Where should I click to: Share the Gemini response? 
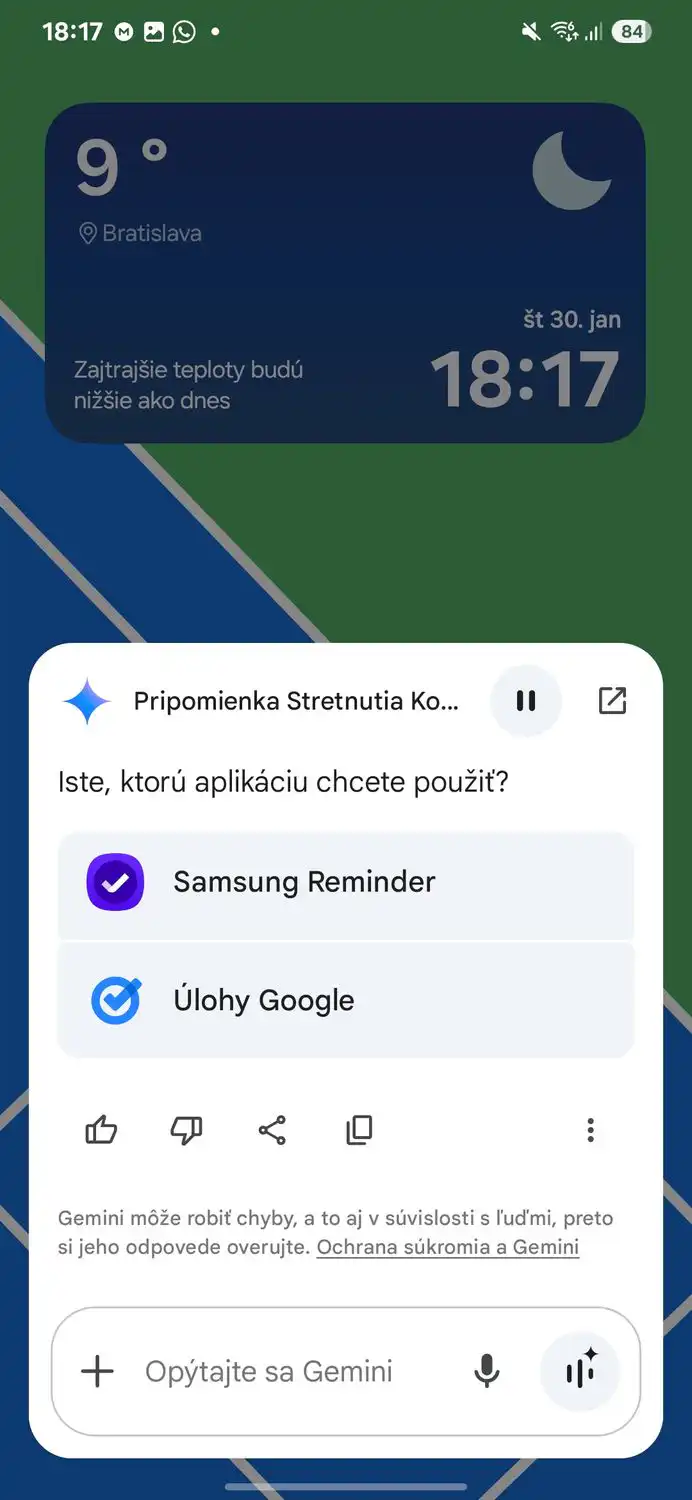click(x=272, y=1131)
